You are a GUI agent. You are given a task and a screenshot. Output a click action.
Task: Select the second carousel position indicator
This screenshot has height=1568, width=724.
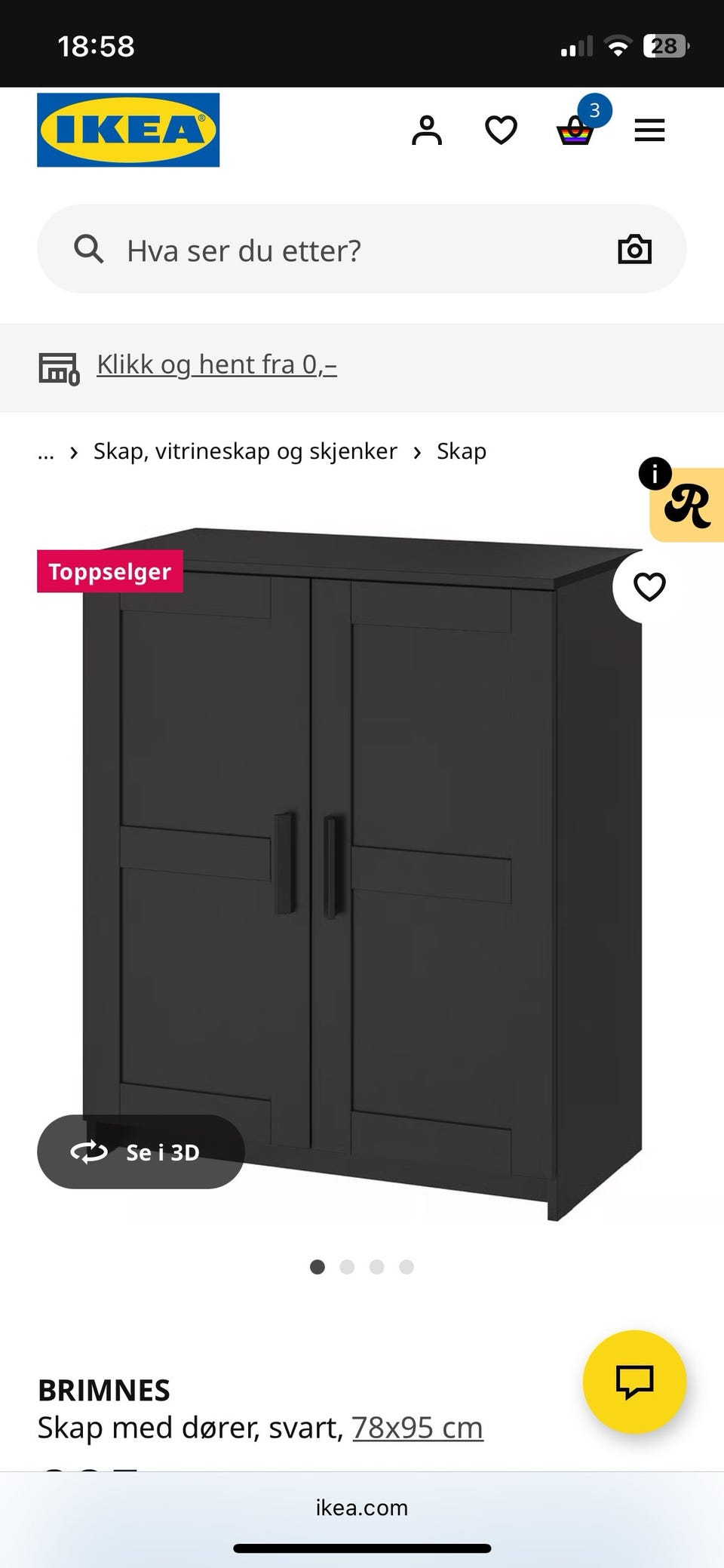point(348,1267)
